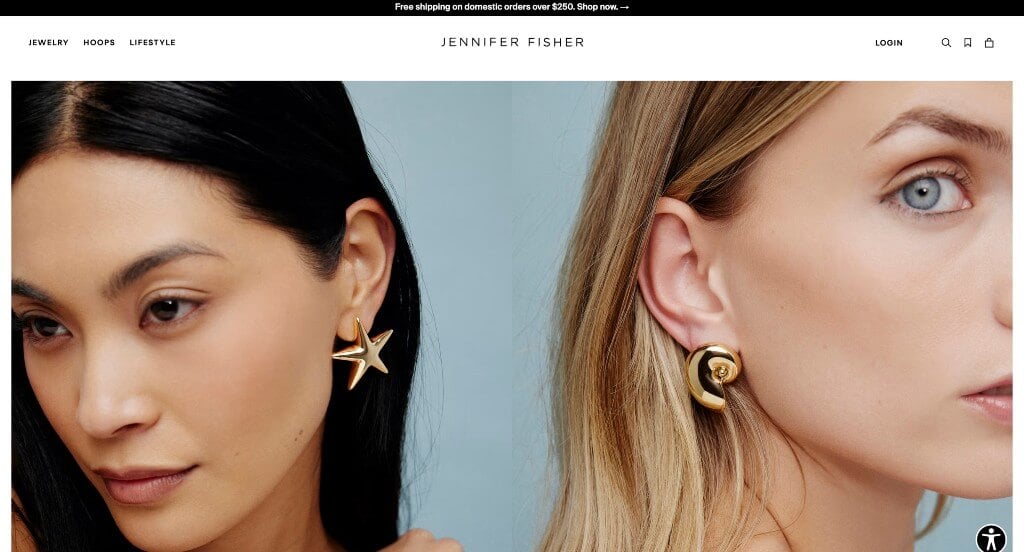
Task: View saved items bookmark
Action: click(967, 43)
